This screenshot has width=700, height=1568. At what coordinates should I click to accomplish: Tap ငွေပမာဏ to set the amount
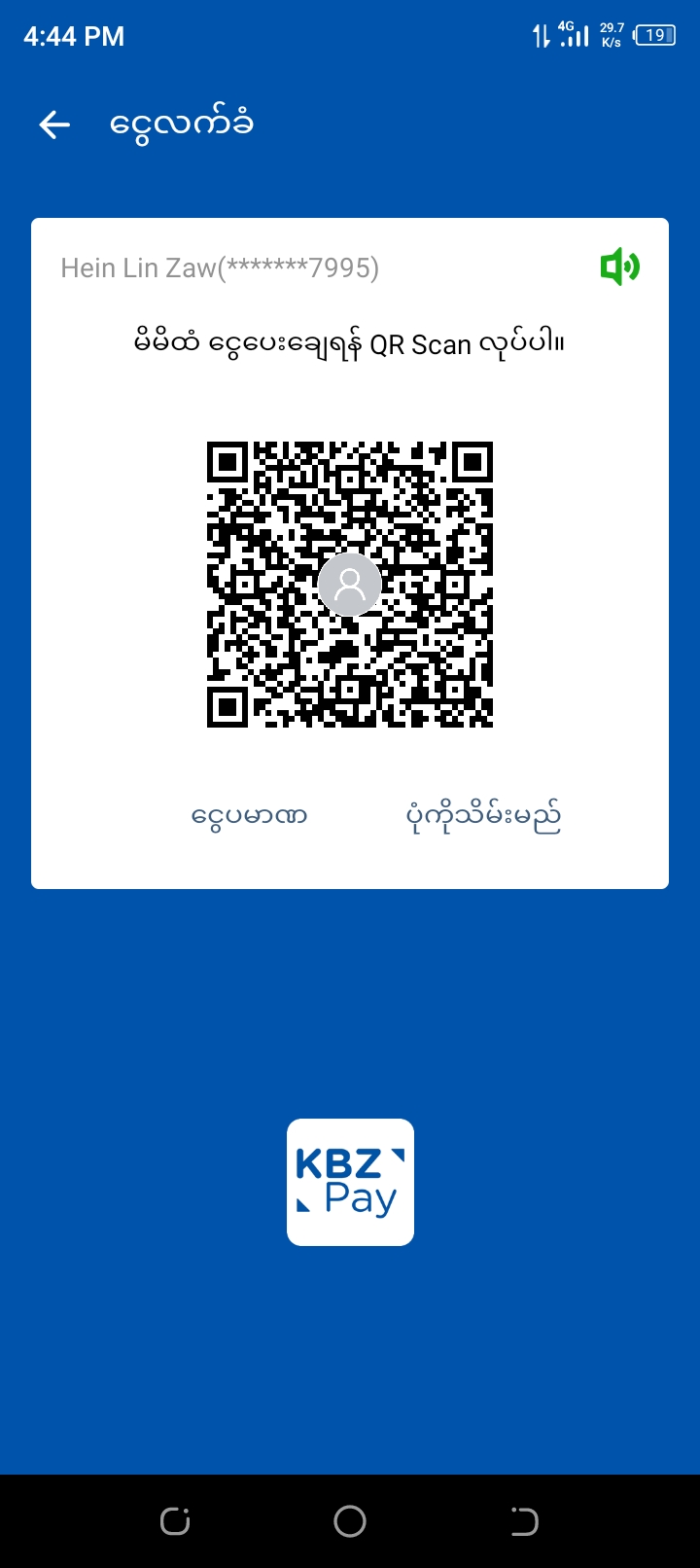point(249,816)
